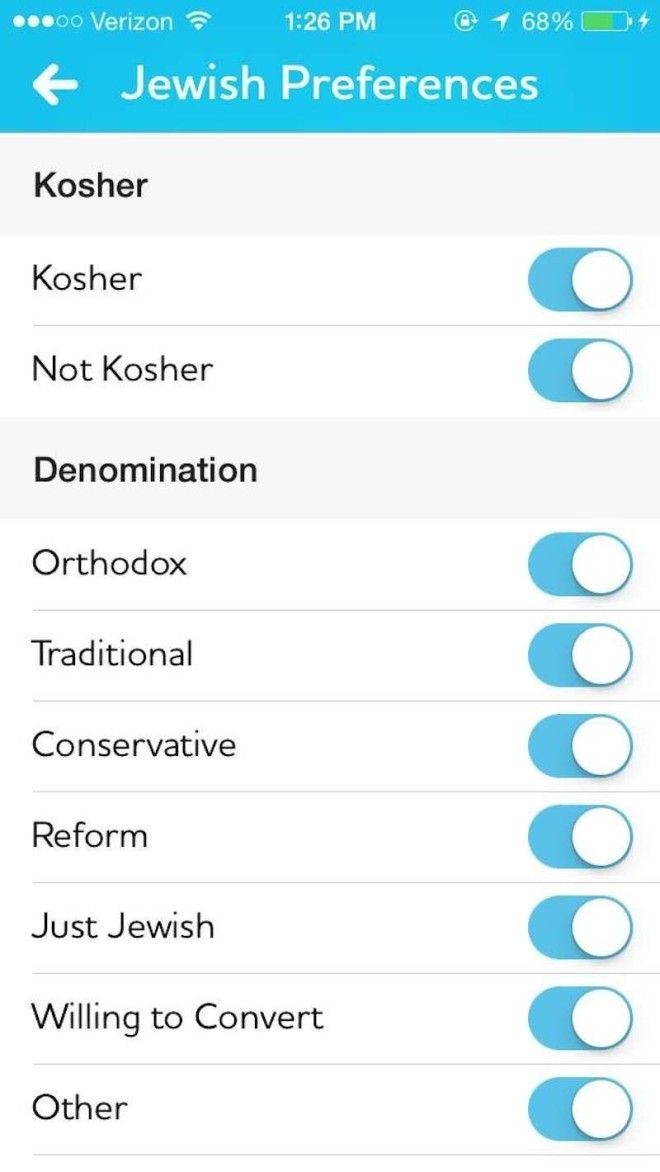Go back from Jewish Preferences
This screenshot has width=660, height=1172.
pyautogui.click(x=55, y=84)
